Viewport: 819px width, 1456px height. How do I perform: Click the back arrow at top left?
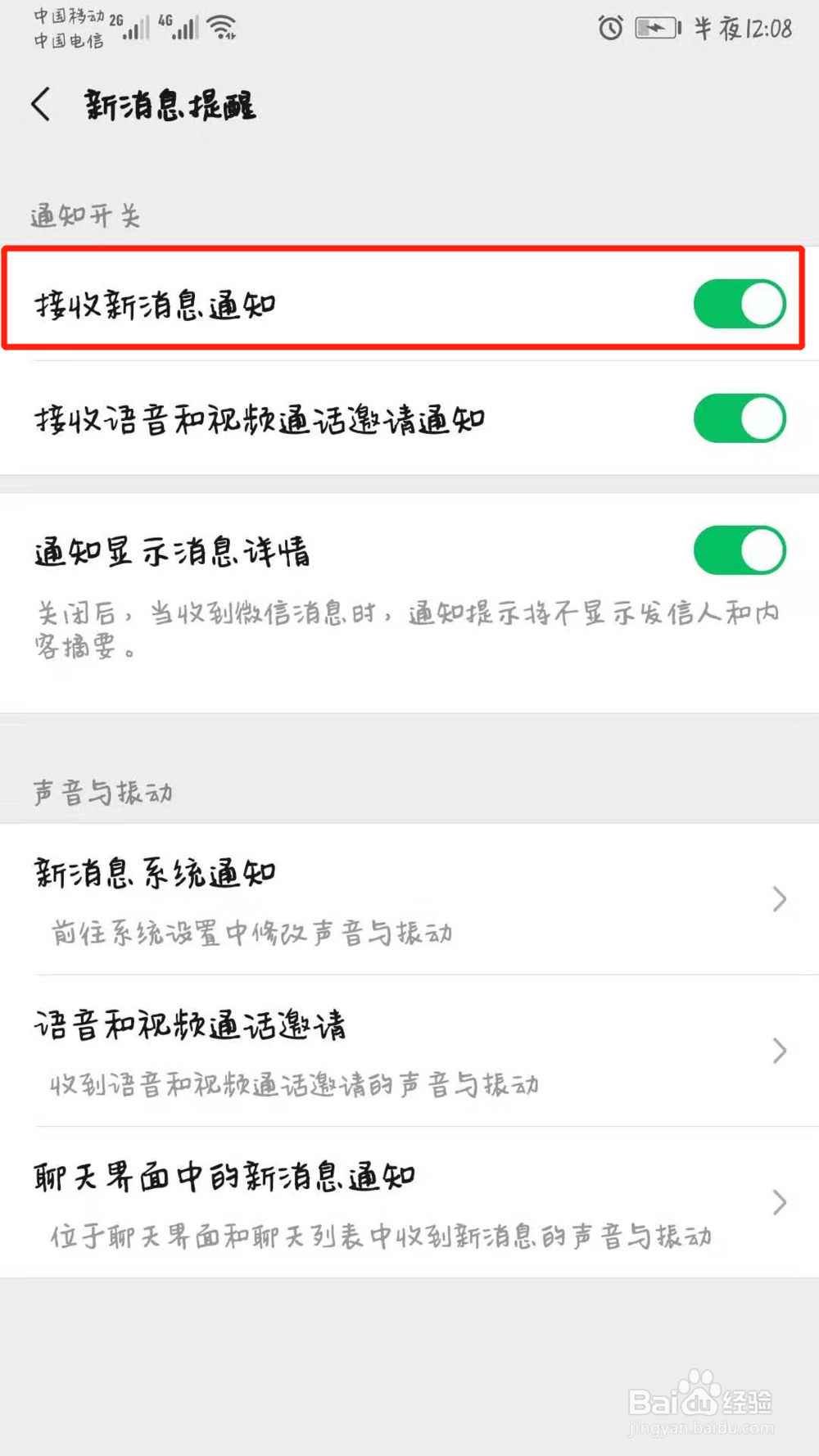click(41, 105)
